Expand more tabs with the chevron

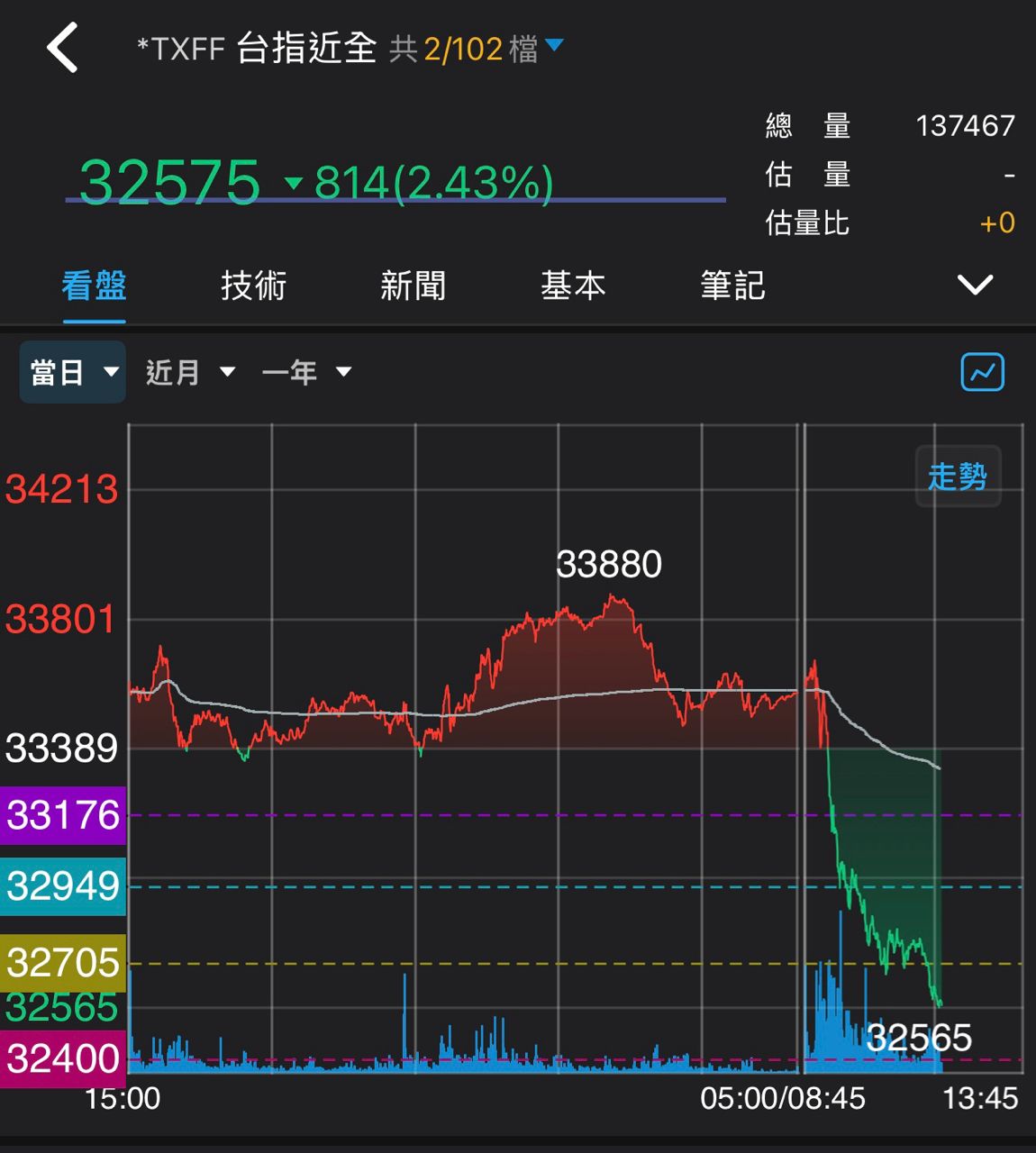pyautogui.click(x=975, y=286)
